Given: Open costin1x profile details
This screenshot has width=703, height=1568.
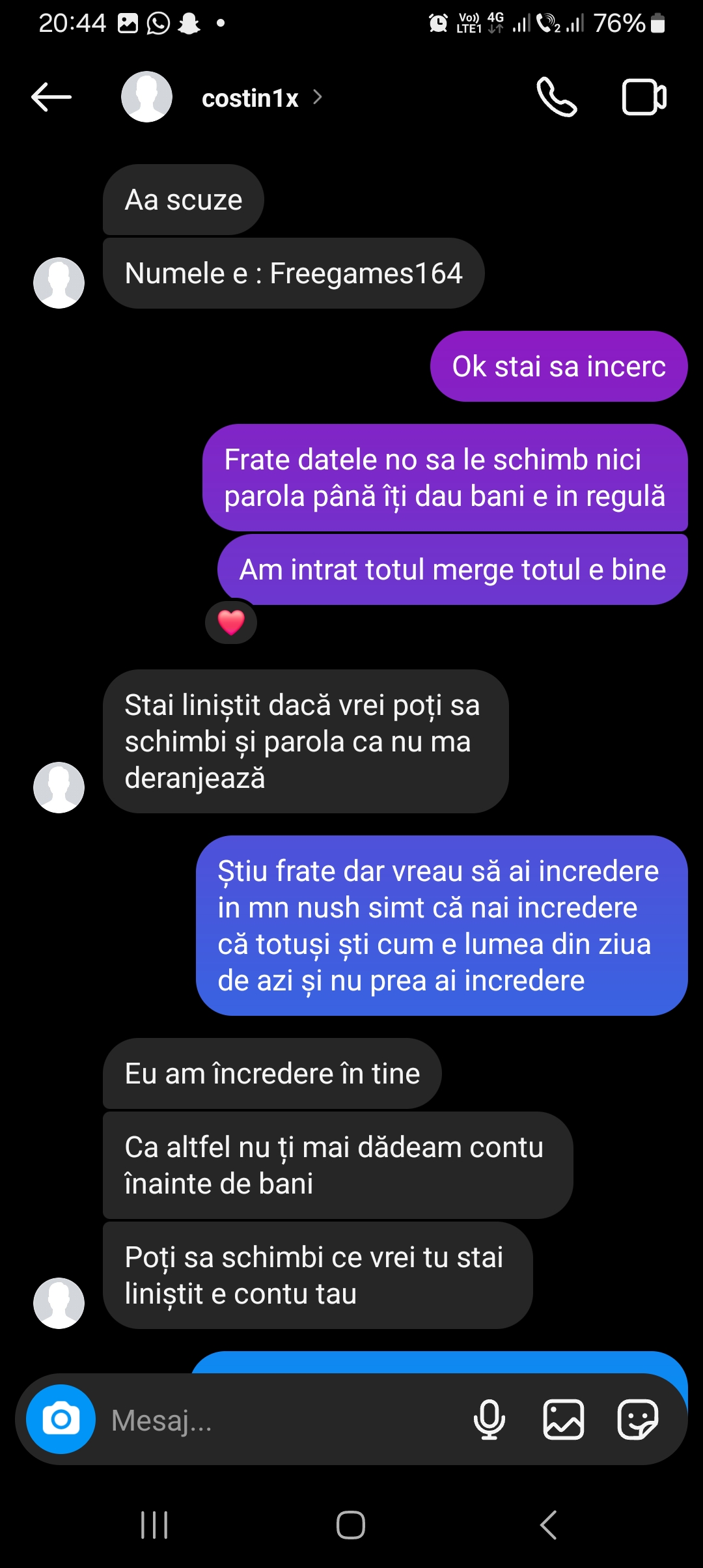Looking at the screenshot, I should [251, 98].
